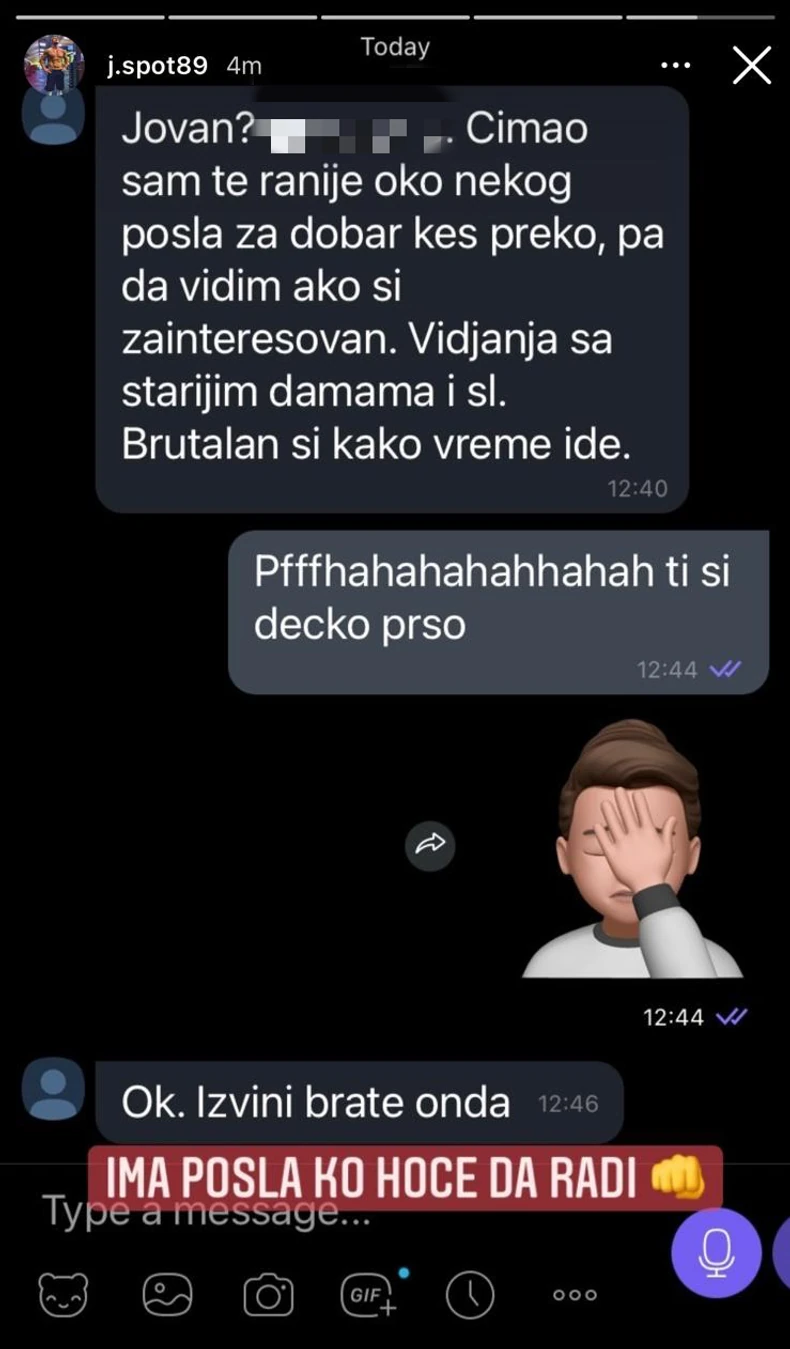Start recording a voice message
This screenshot has width=790, height=1349.
point(716,1253)
